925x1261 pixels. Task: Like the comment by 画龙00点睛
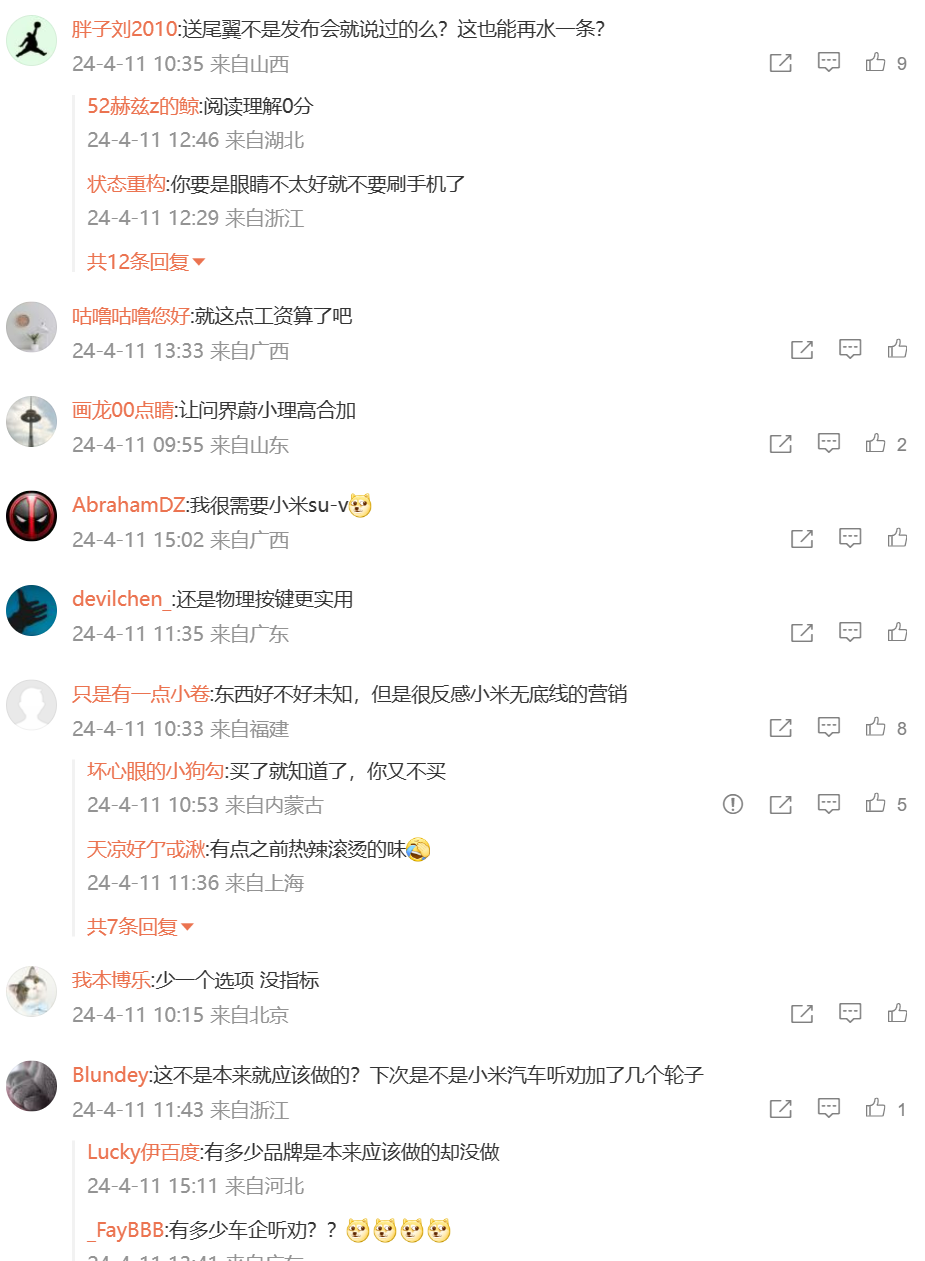coord(876,444)
